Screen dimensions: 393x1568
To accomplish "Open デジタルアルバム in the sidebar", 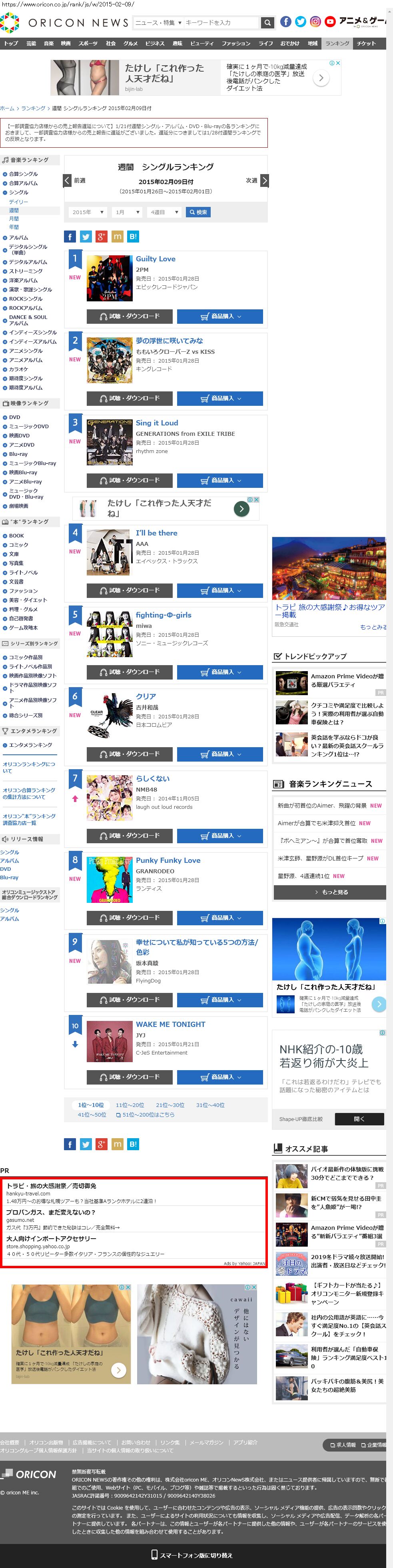I will (27, 262).
